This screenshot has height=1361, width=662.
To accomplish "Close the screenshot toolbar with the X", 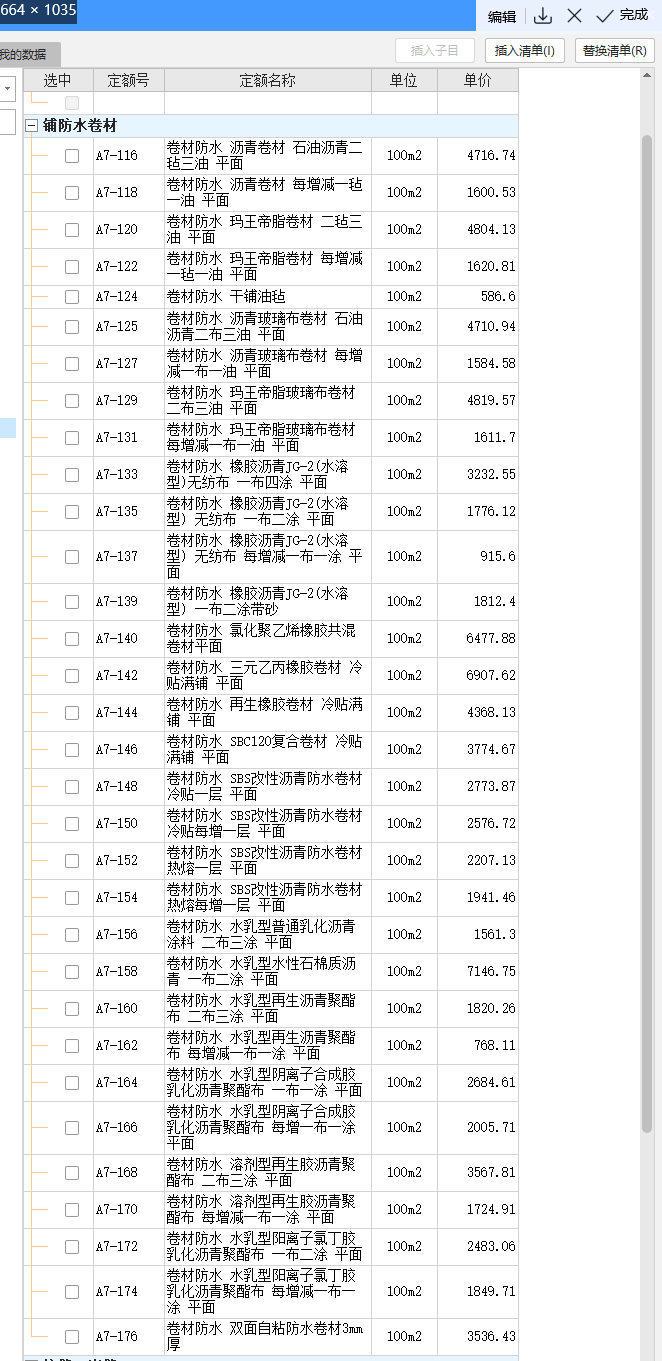I will tap(574, 16).
